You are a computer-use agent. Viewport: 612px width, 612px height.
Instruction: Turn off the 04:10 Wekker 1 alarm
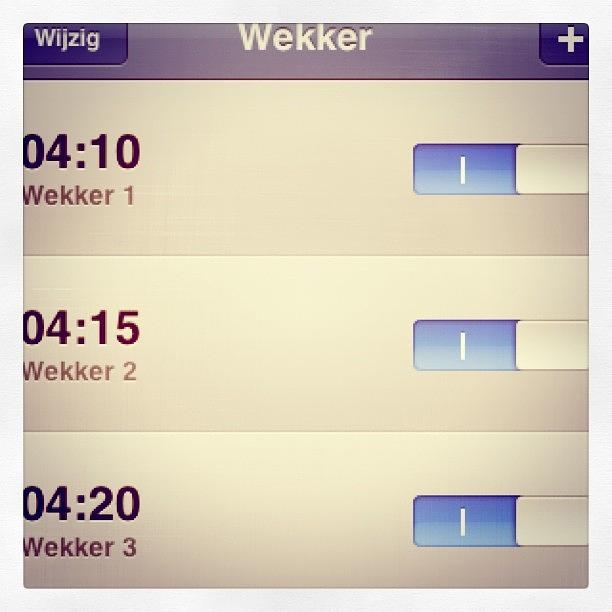[499, 169]
